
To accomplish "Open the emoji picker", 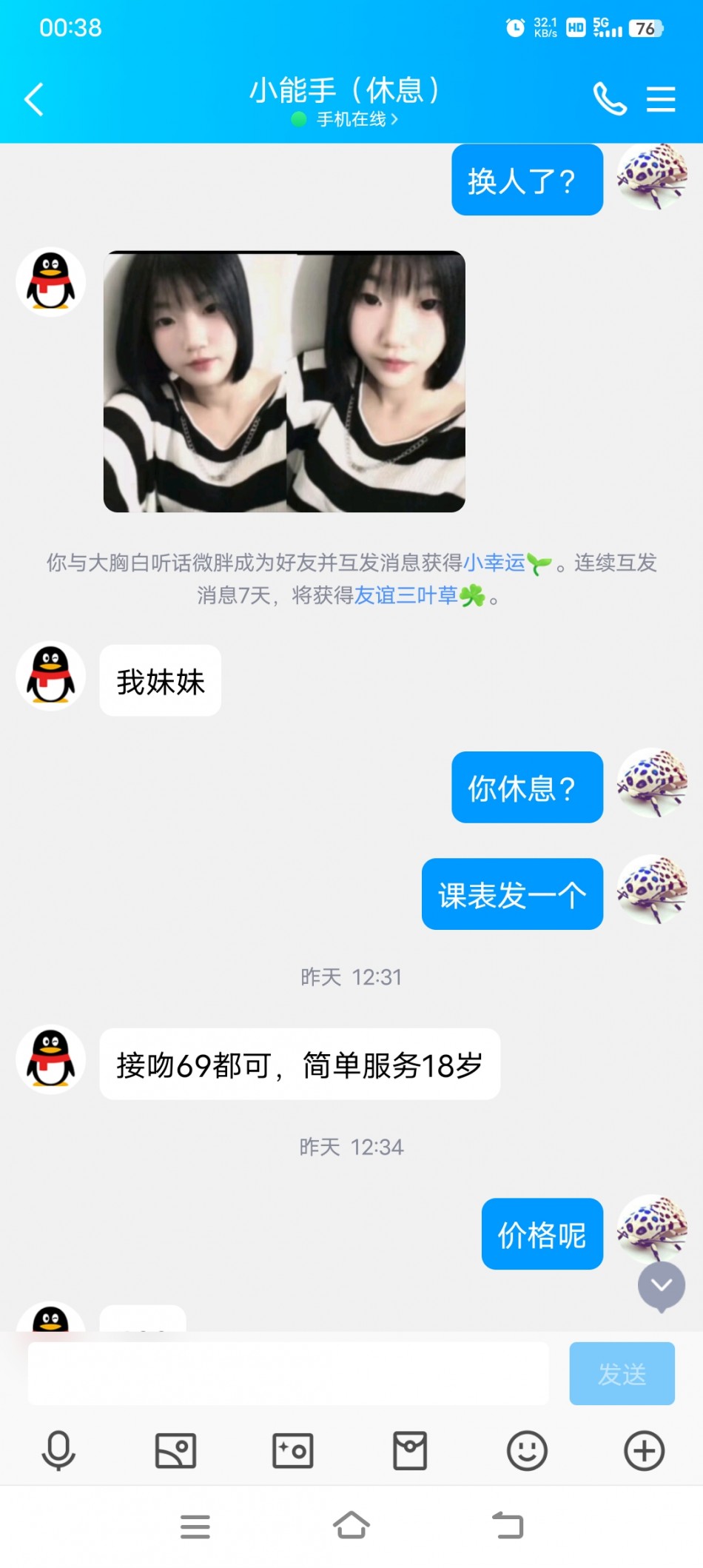I will pyautogui.click(x=527, y=1451).
